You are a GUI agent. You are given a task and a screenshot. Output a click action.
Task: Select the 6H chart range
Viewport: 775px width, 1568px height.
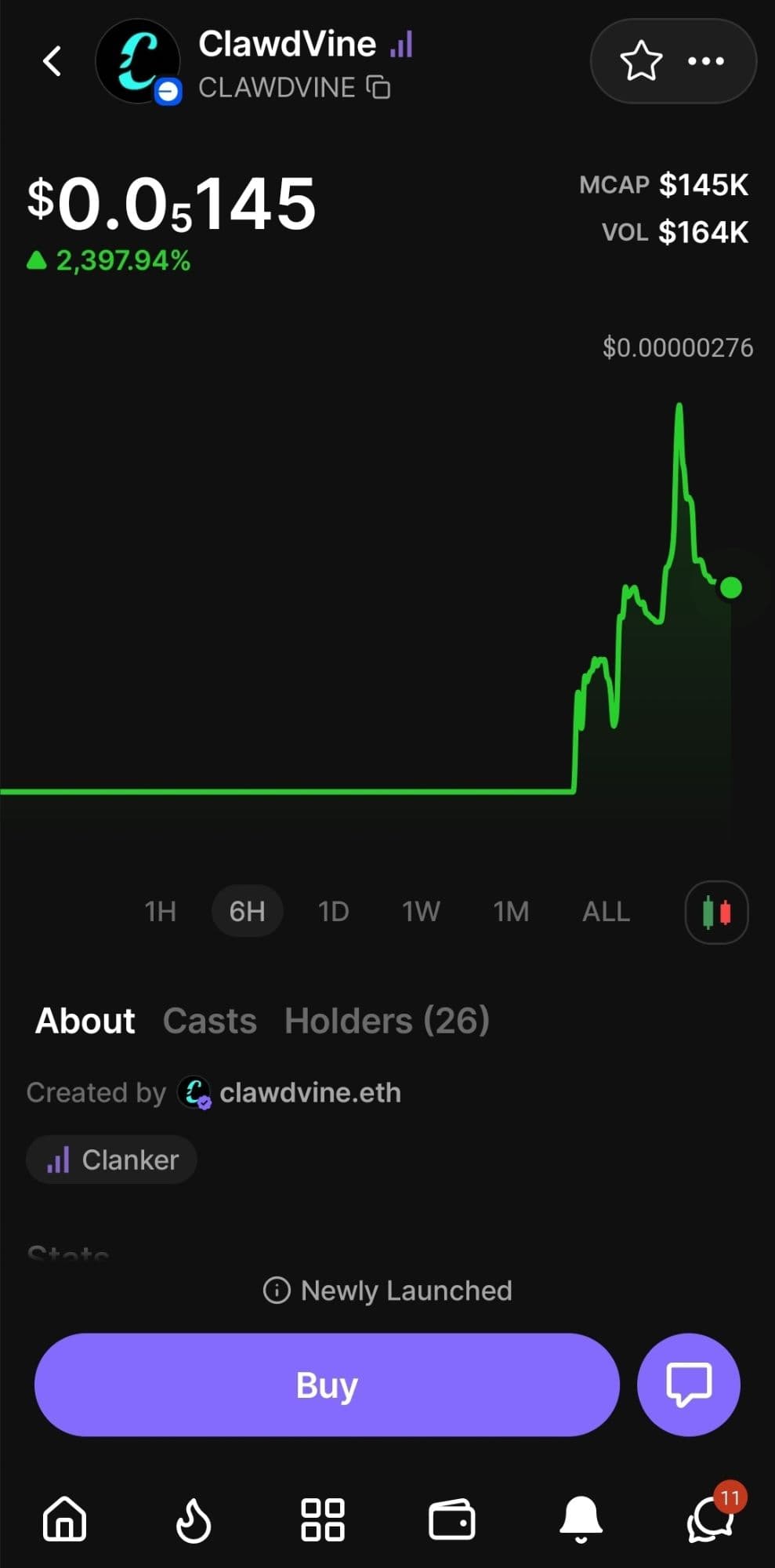coord(247,911)
